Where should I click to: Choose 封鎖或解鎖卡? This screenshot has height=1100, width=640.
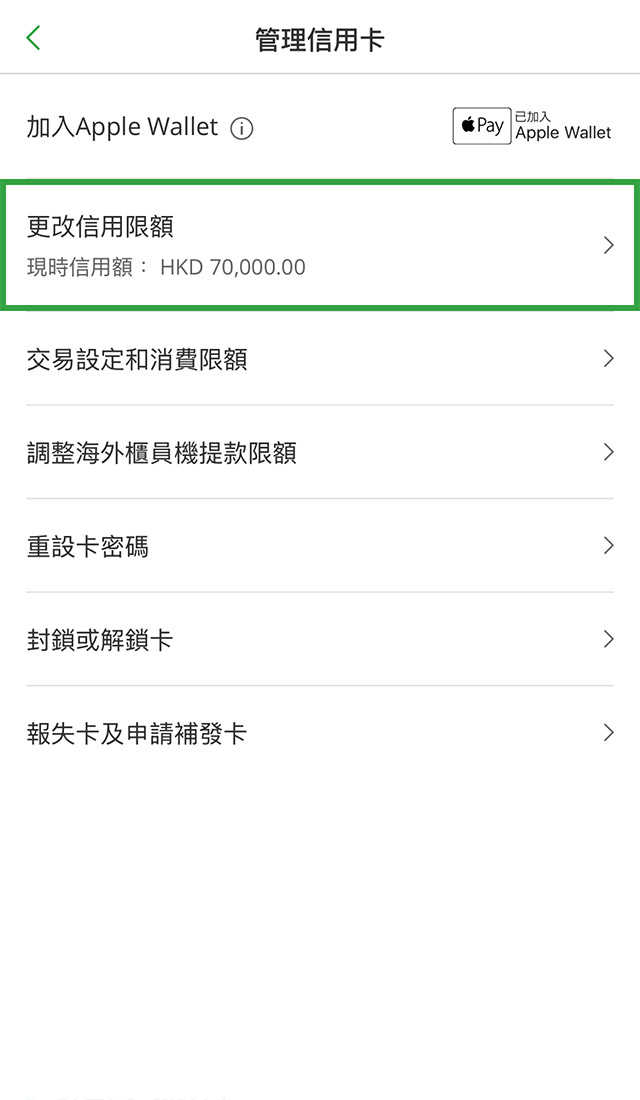tap(320, 639)
